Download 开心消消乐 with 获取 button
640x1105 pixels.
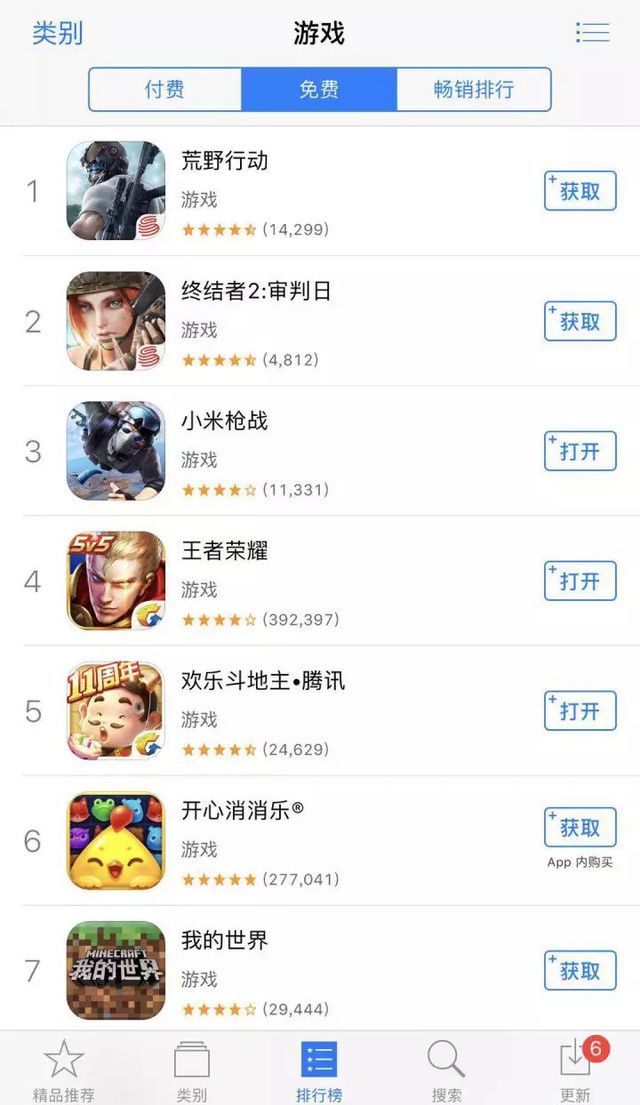click(x=580, y=828)
